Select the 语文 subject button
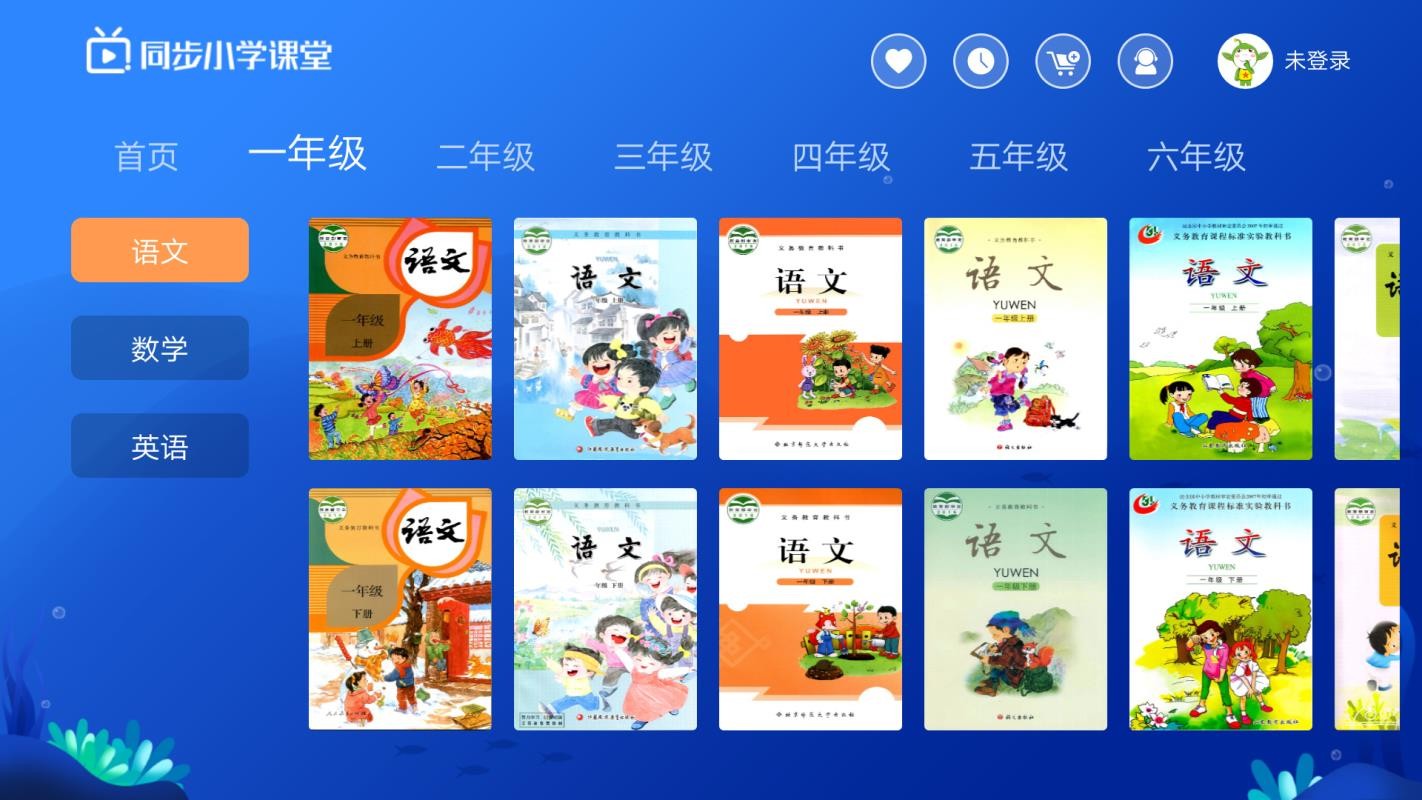The height and width of the screenshot is (800, 1422). pos(159,250)
